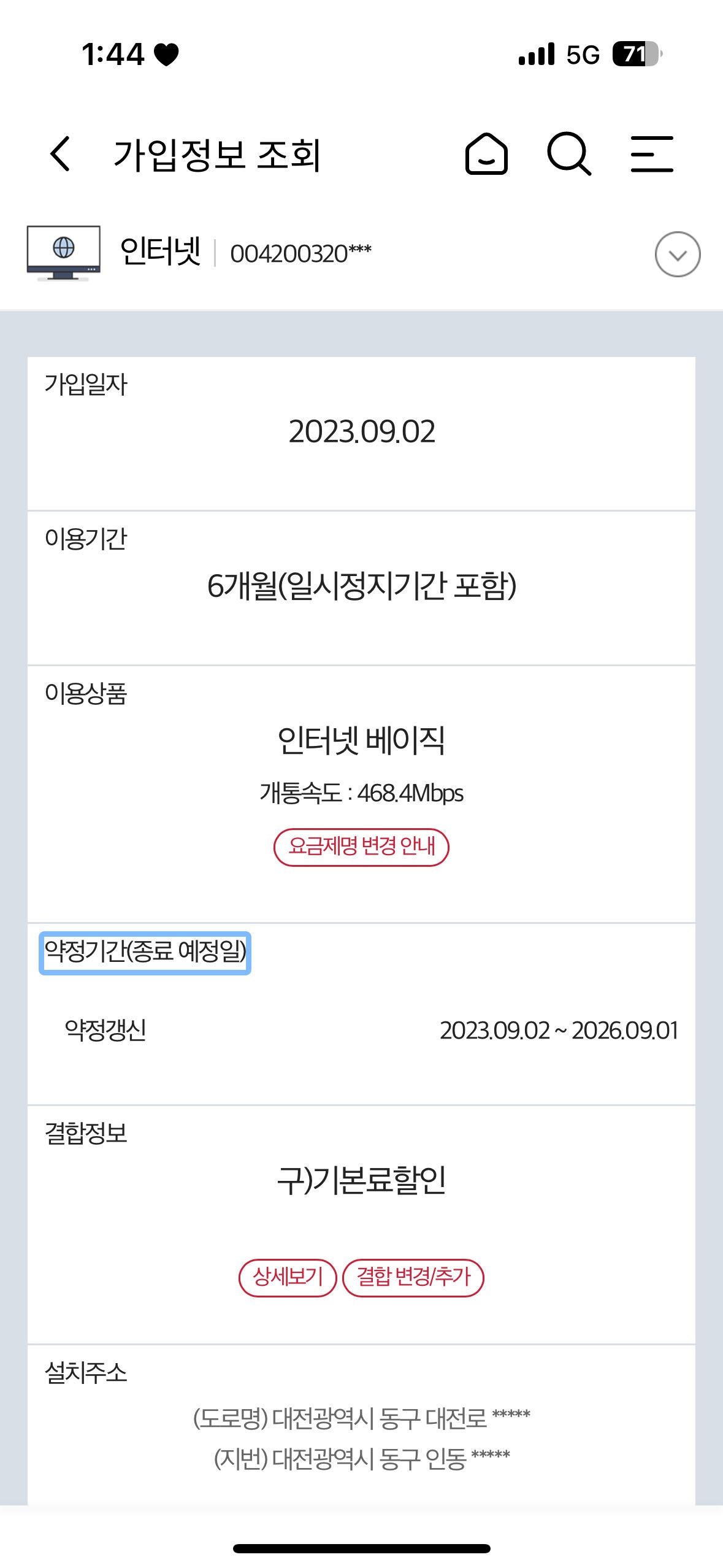The width and height of the screenshot is (723, 1568).
Task: Open the hamburger menu
Action: (652, 153)
